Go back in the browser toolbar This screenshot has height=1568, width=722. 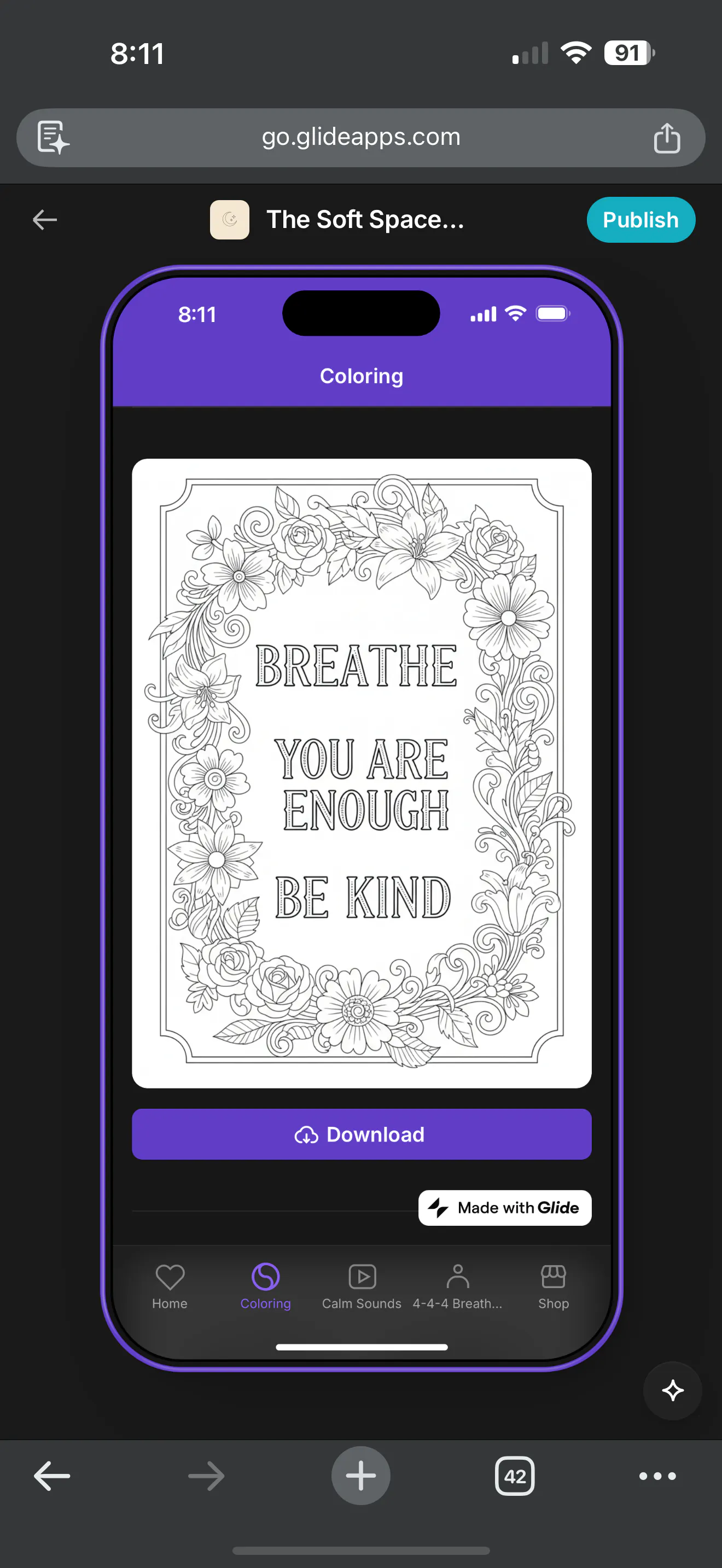click(53, 1476)
